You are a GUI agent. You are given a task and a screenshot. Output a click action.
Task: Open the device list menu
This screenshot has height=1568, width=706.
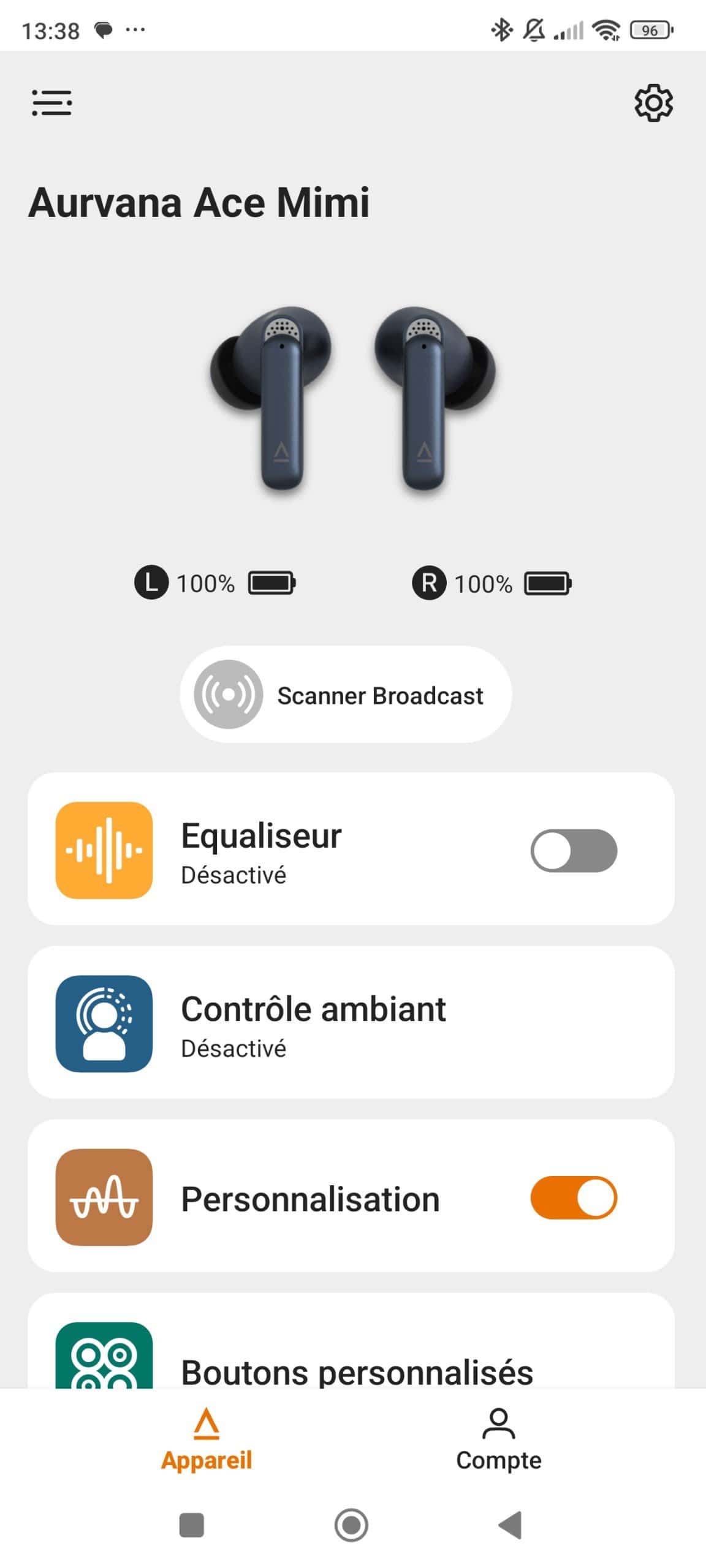(52, 102)
